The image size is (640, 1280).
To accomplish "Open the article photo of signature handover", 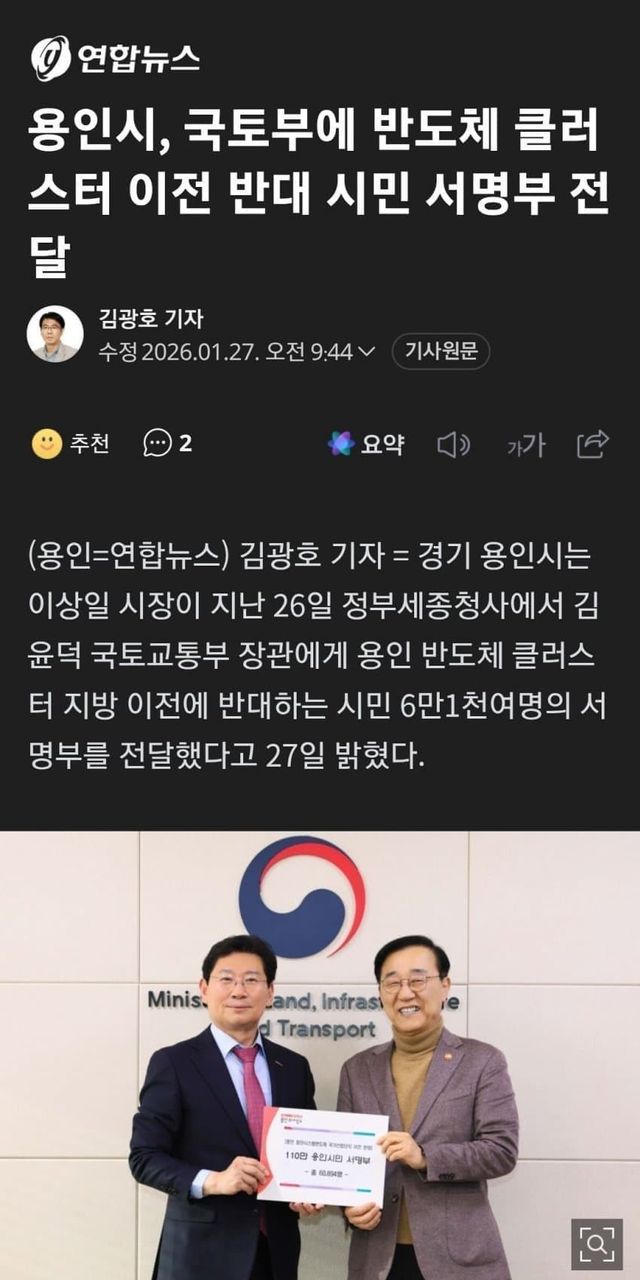I will 320,1050.
